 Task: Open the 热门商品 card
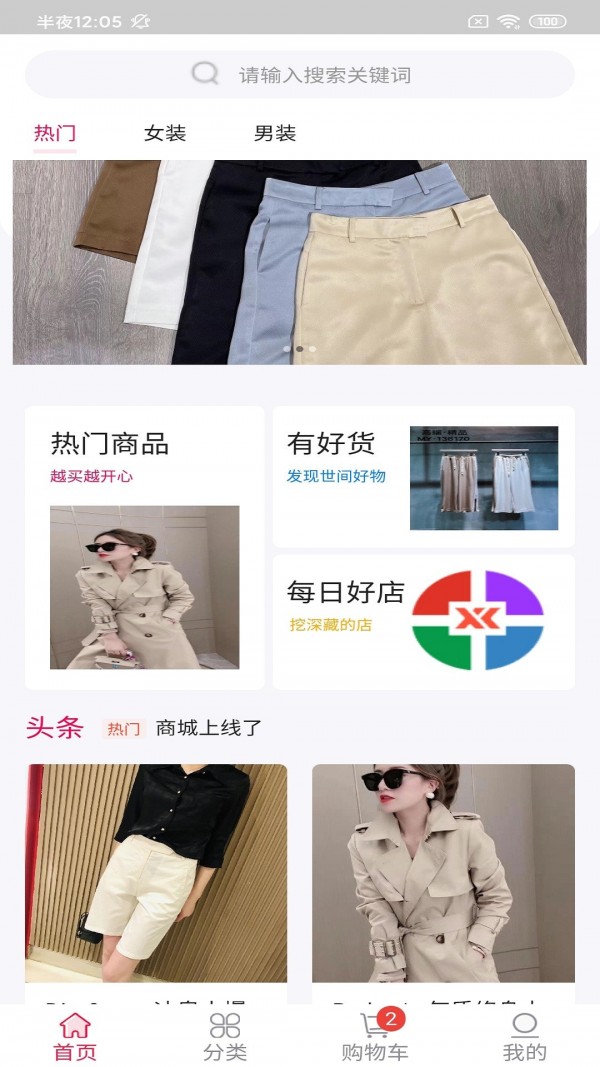click(x=145, y=547)
